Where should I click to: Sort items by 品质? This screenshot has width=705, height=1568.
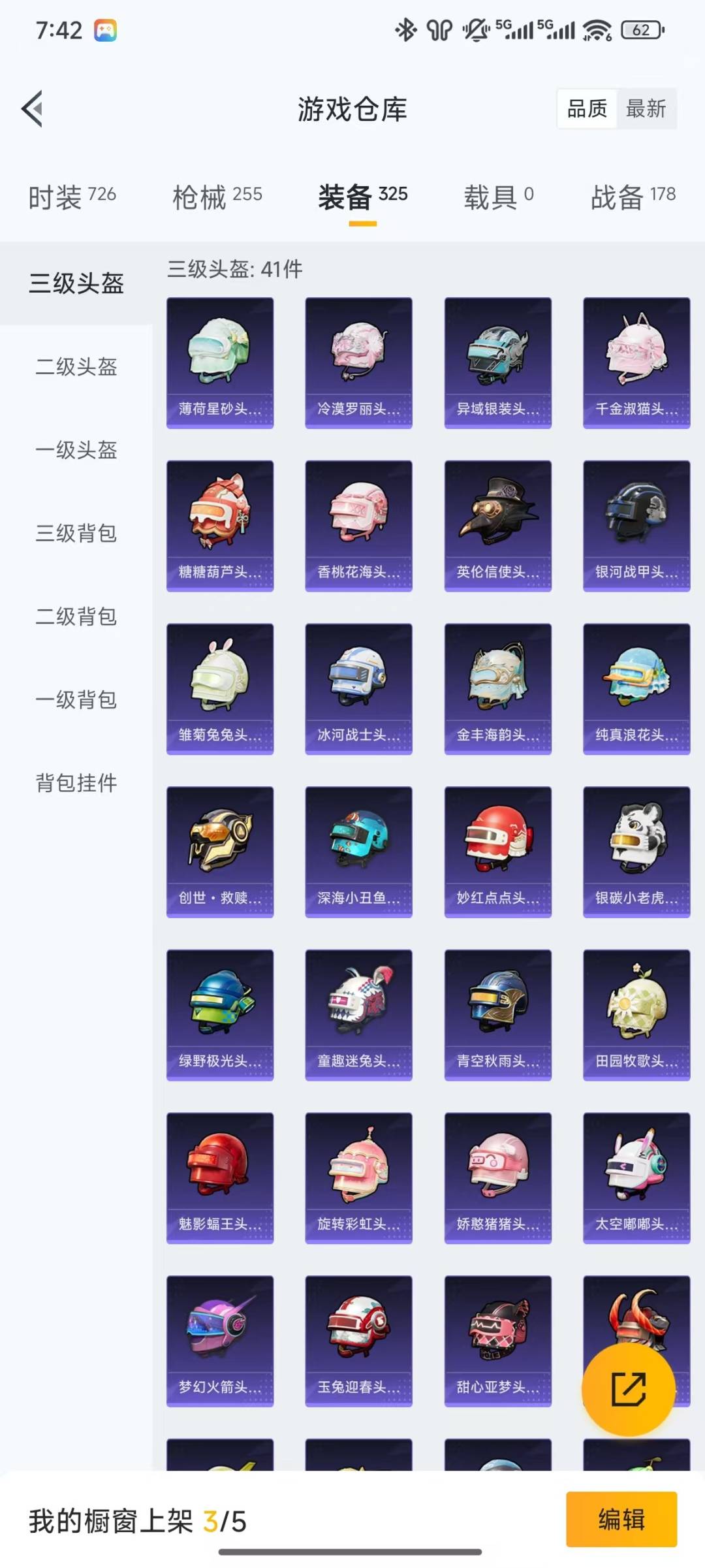tap(587, 108)
